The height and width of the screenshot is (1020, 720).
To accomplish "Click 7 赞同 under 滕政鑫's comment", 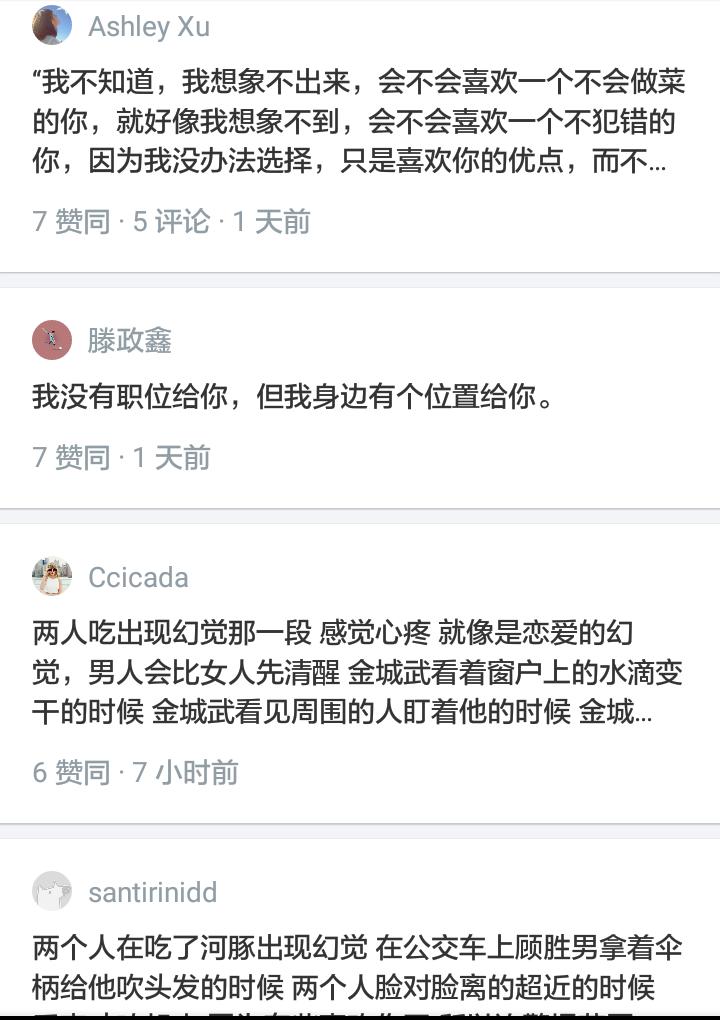I will click(67, 457).
